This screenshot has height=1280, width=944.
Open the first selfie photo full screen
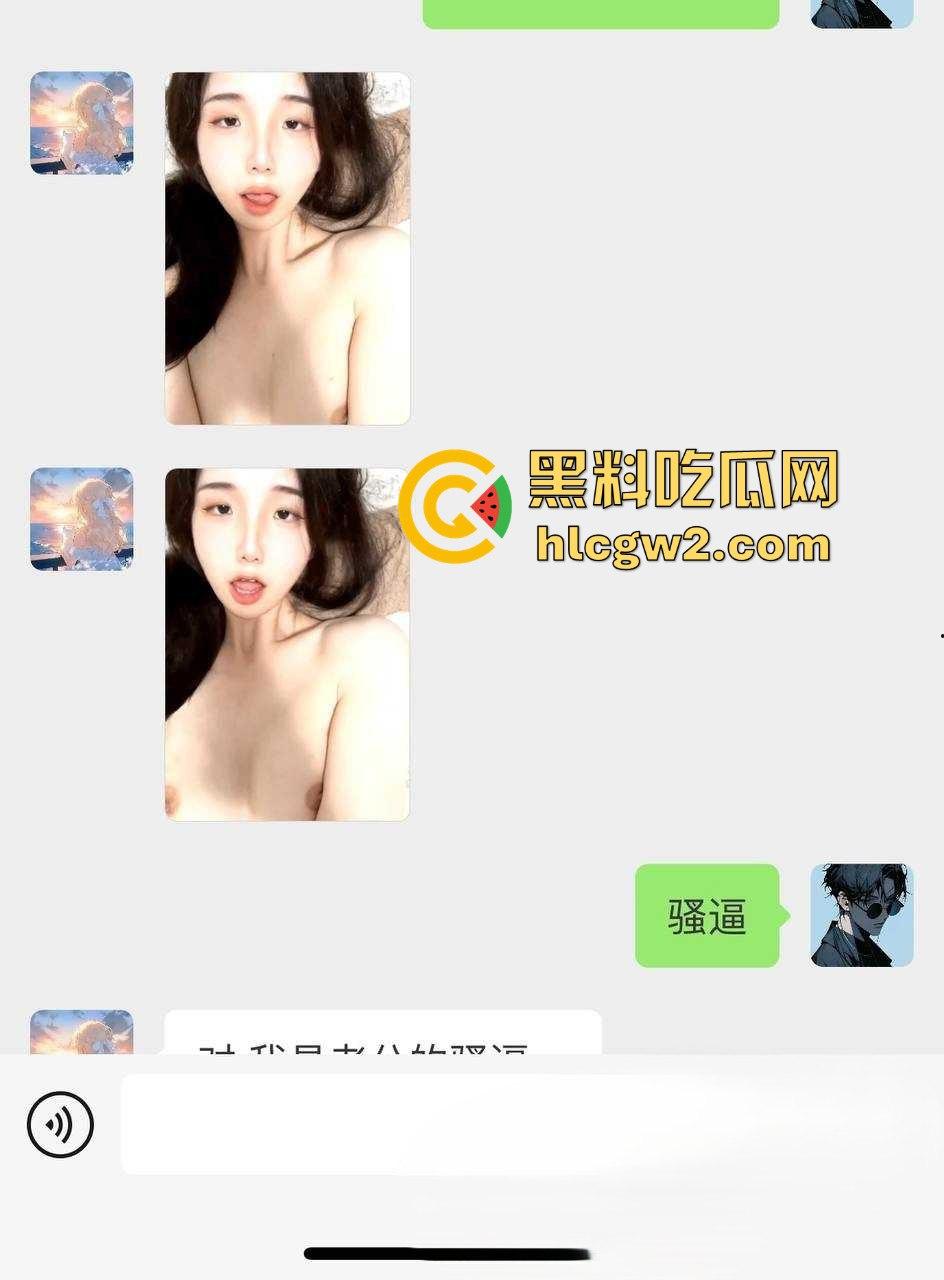(x=287, y=247)
